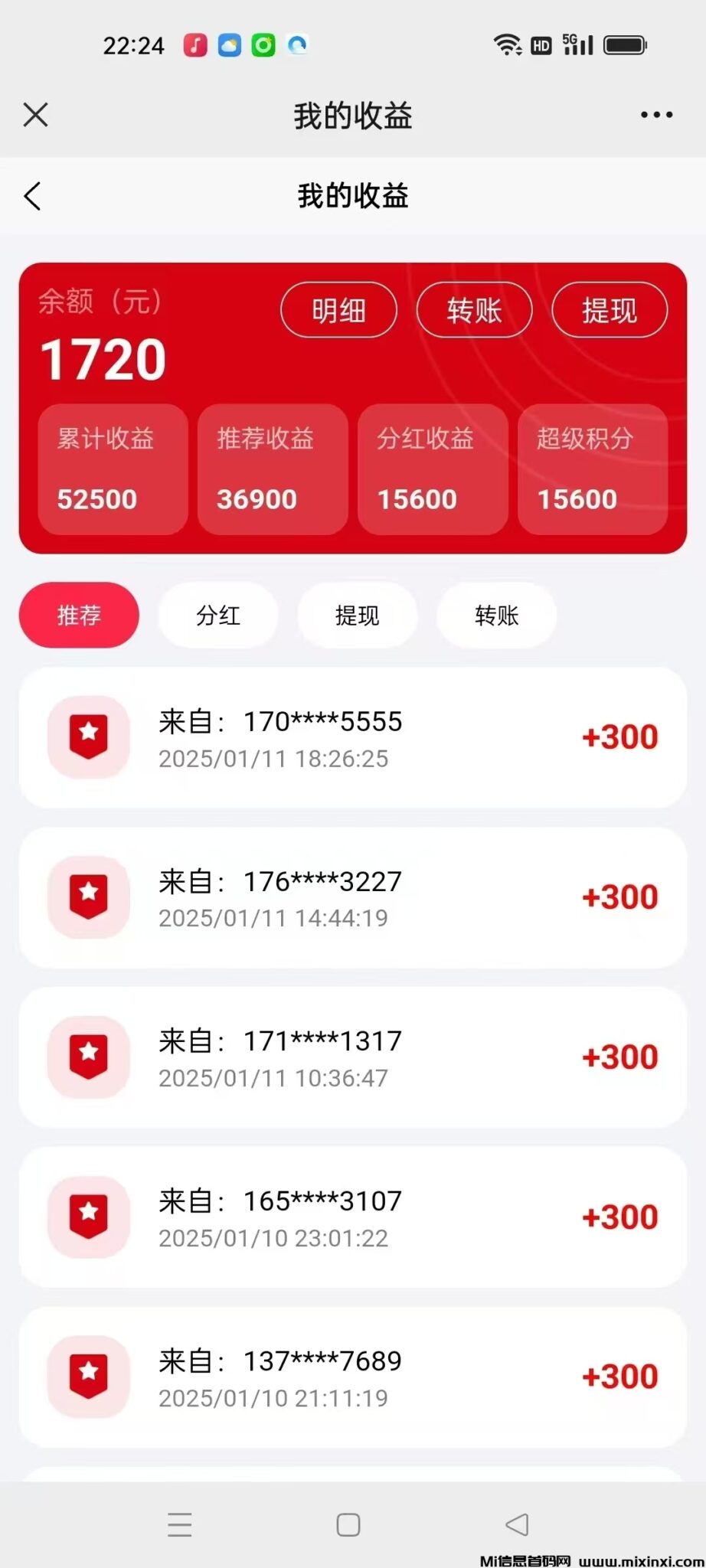Select the highlighted 推荐 tab
This screenshot has height=1568, width=706.
pos(78,615)
